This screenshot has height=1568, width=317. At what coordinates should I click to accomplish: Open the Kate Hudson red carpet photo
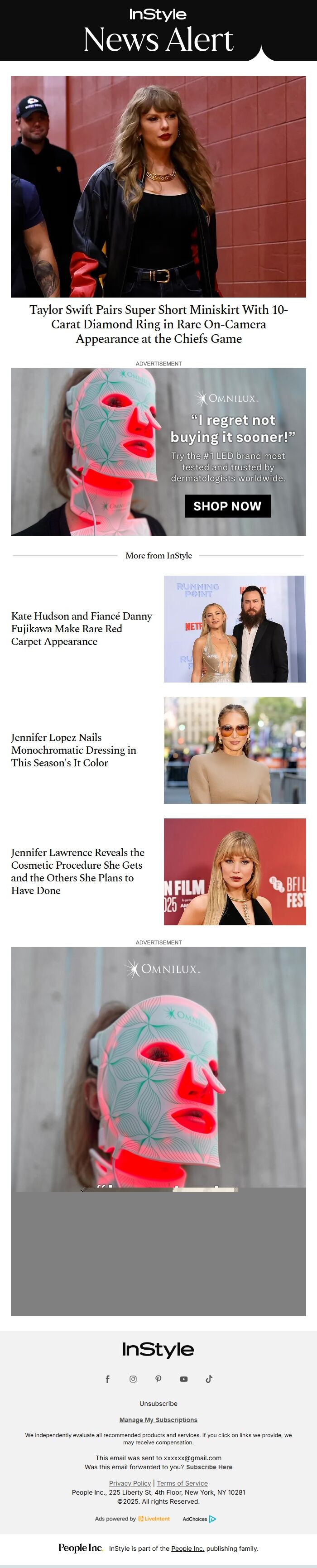coord(234,629)
